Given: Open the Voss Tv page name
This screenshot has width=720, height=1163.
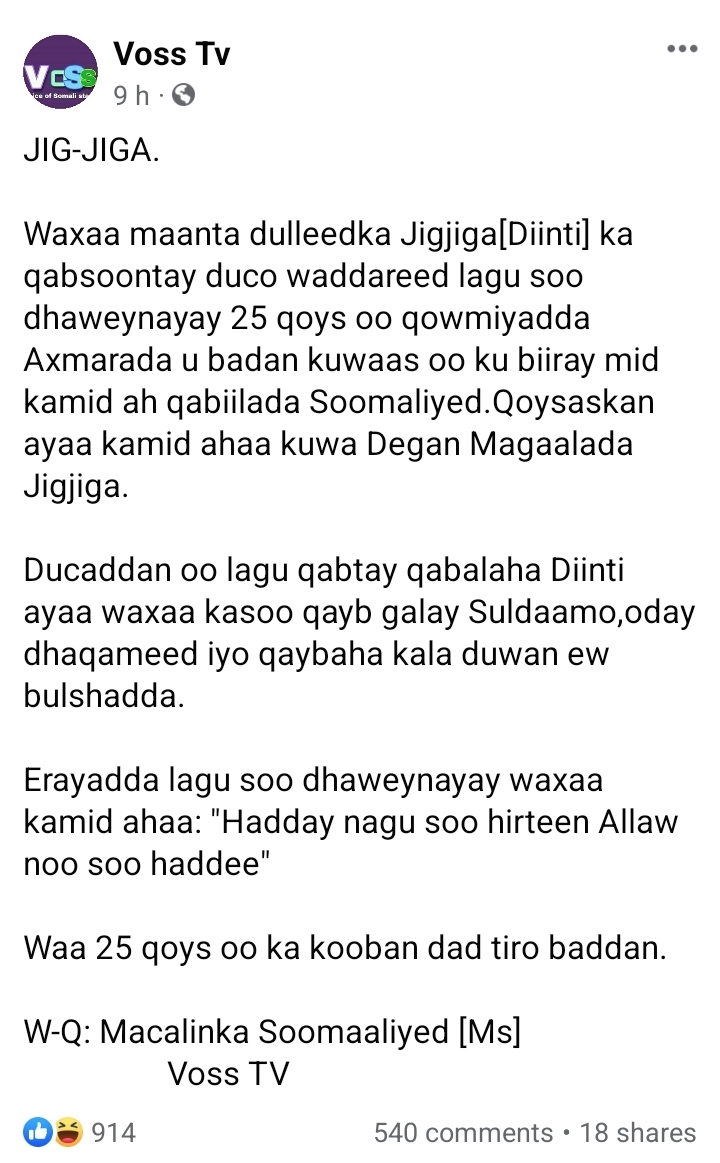Looking at the screenshot, I should point(172,53).
